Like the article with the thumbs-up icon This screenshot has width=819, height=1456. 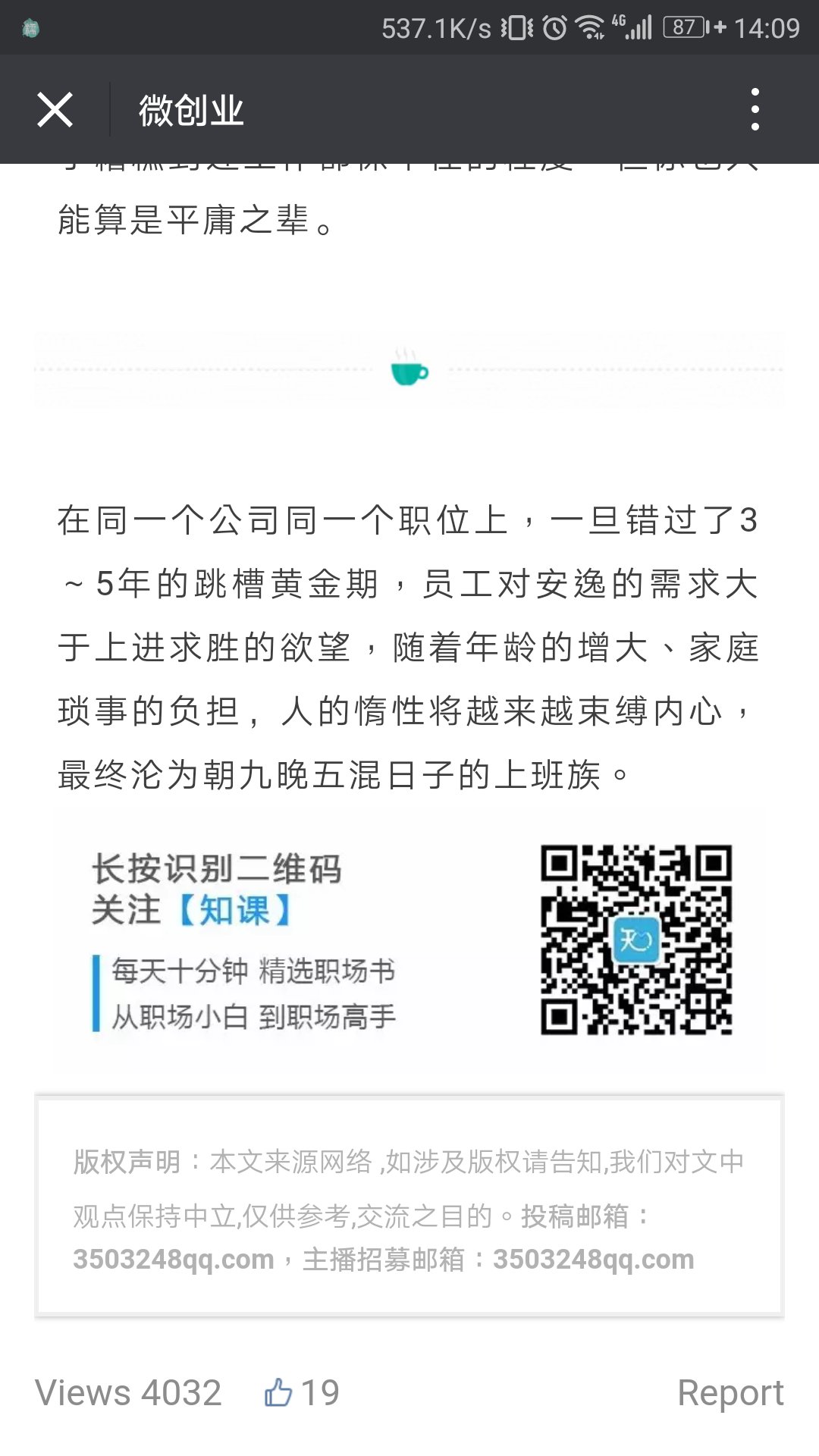[x=278, y=1392]
